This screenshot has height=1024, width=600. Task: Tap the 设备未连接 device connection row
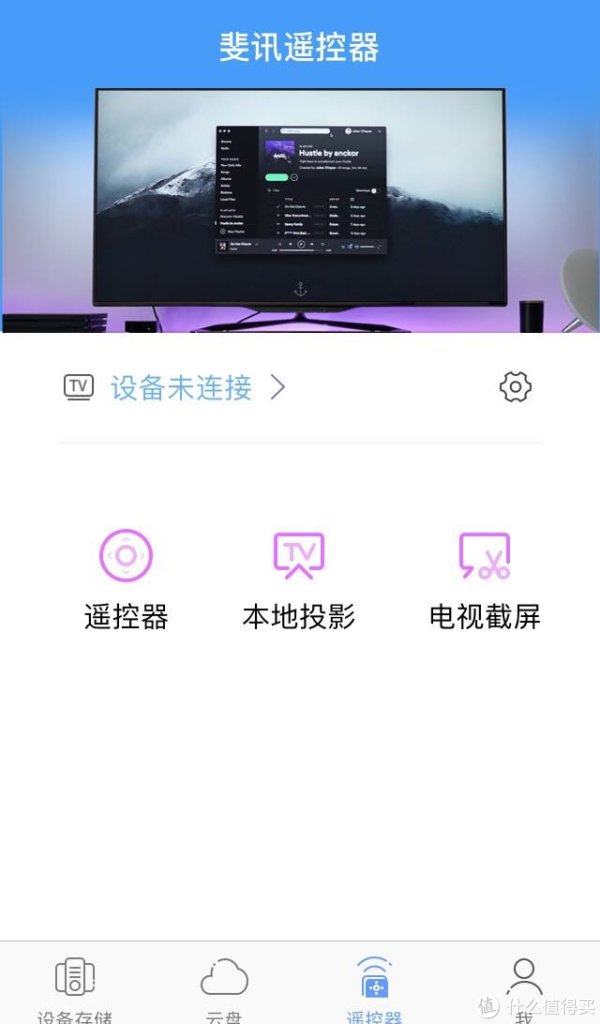pyautogui.click(x=180, y=388)
